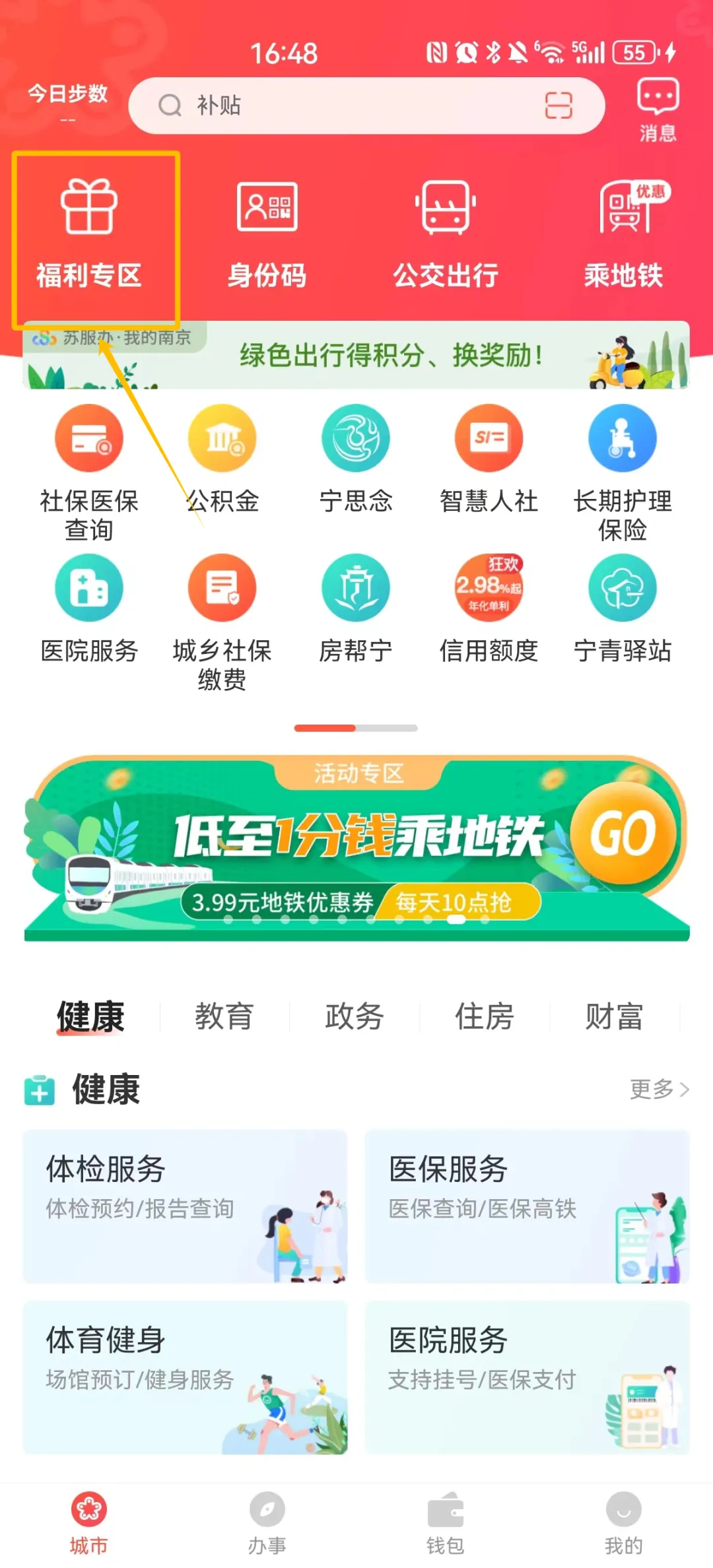Open the 智慧人社 service
This screenshot has height=1568, width=713.
click(x=489, y=455)
